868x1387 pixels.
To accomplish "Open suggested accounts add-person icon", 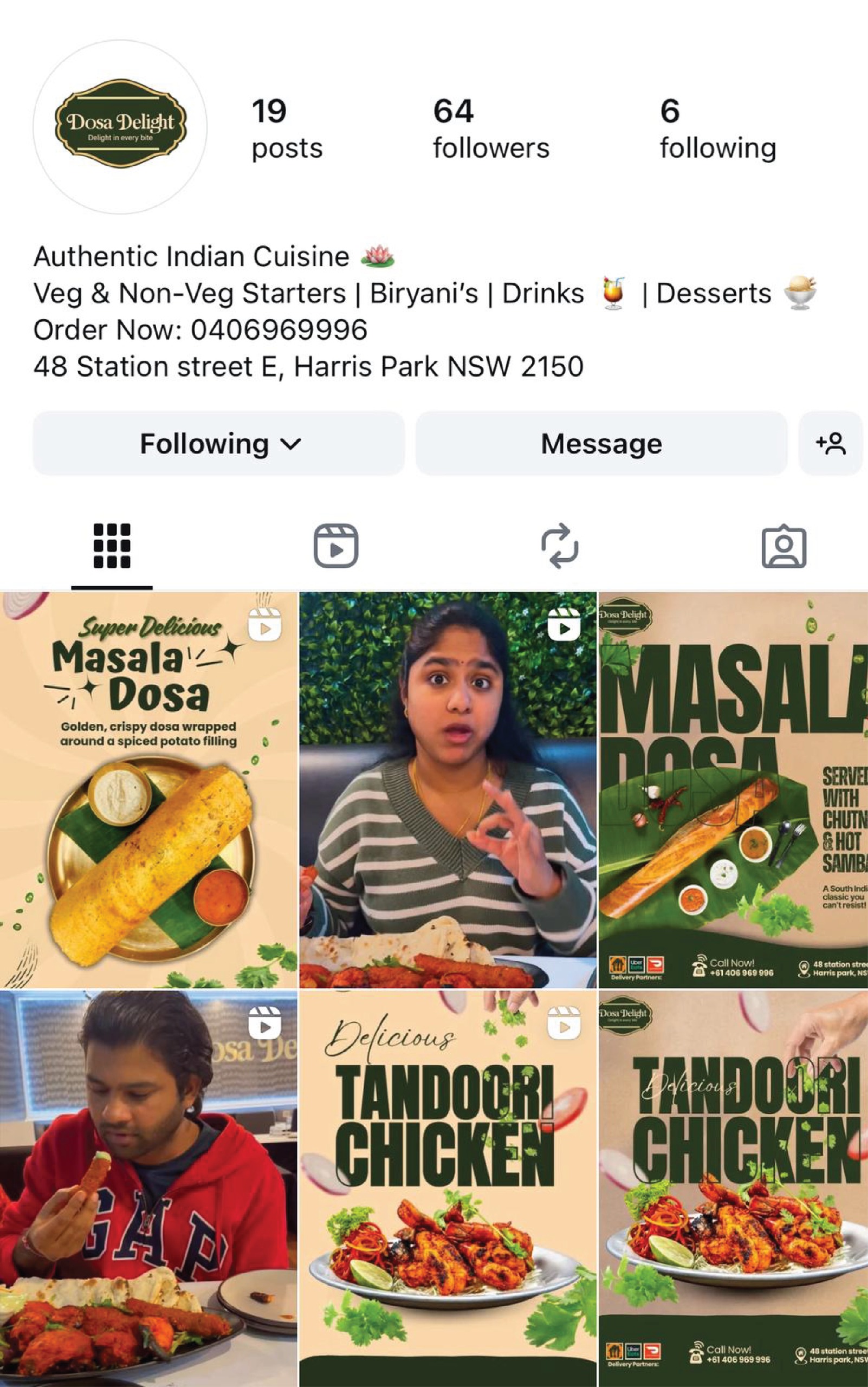I will pos(830,444).
